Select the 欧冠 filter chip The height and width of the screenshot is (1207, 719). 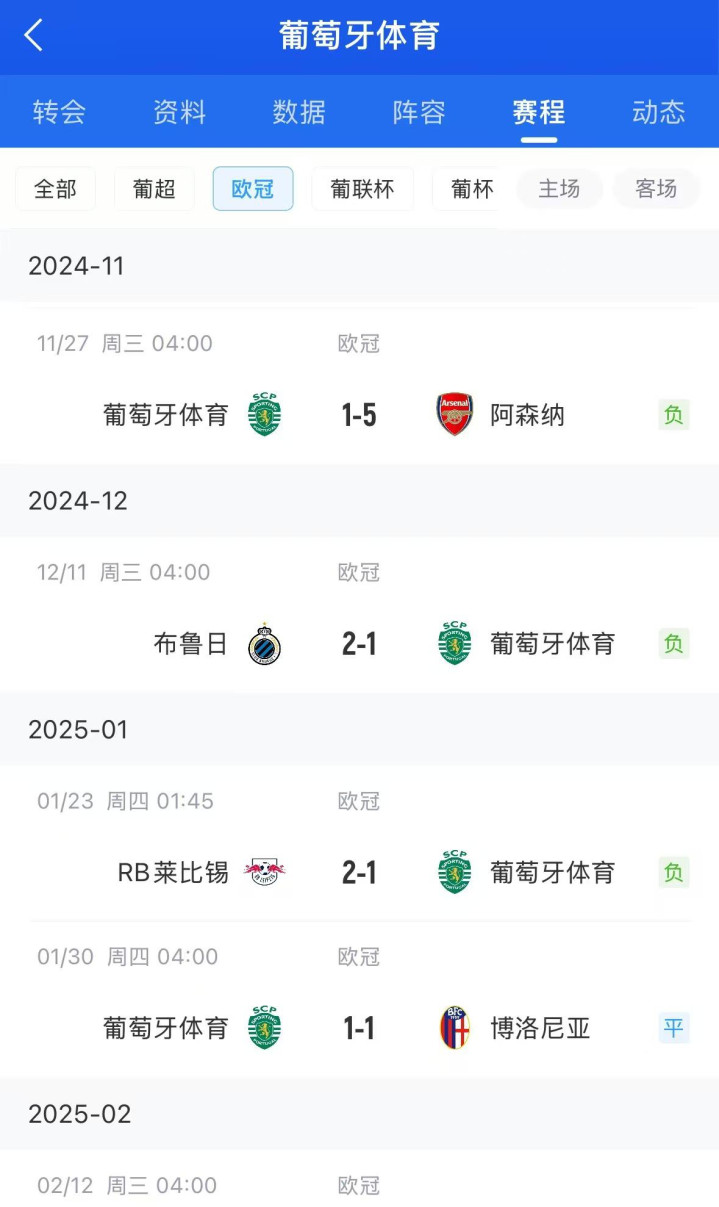pyautogui.click(x=253, y=189)
